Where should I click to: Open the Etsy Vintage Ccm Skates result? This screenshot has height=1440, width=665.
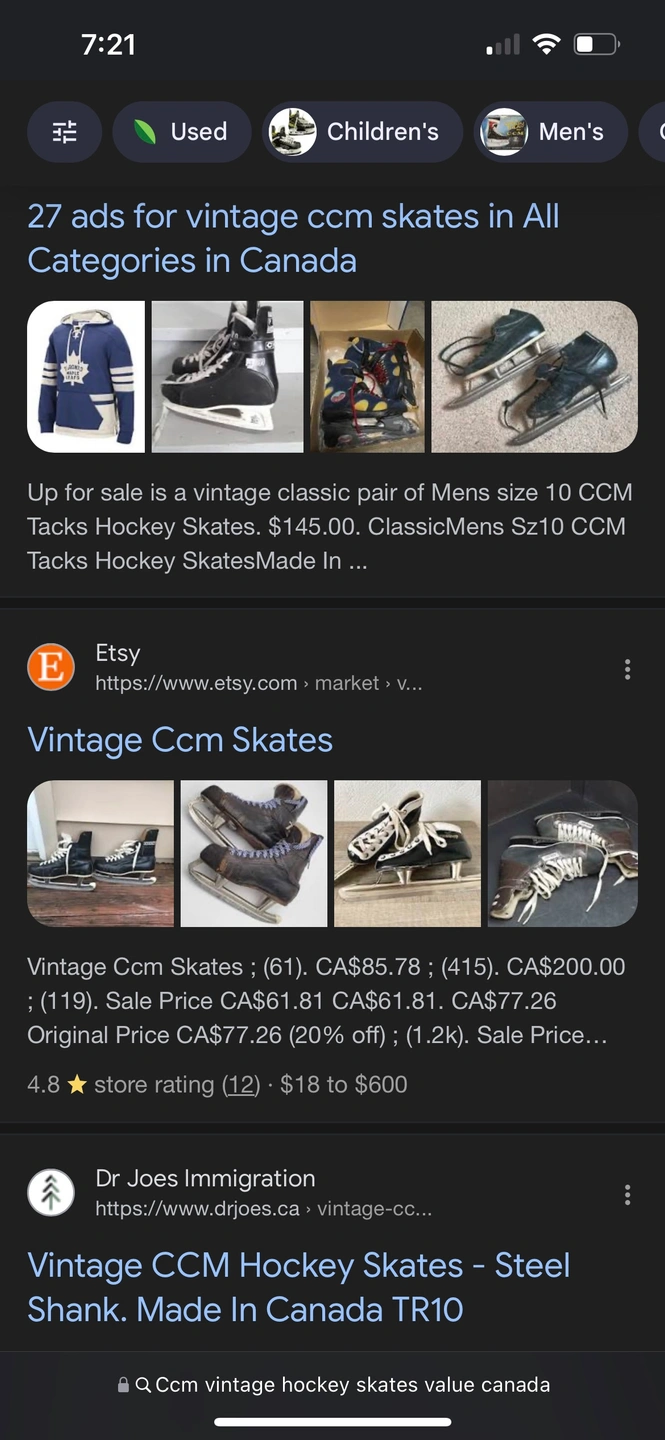tap(180, 740)
